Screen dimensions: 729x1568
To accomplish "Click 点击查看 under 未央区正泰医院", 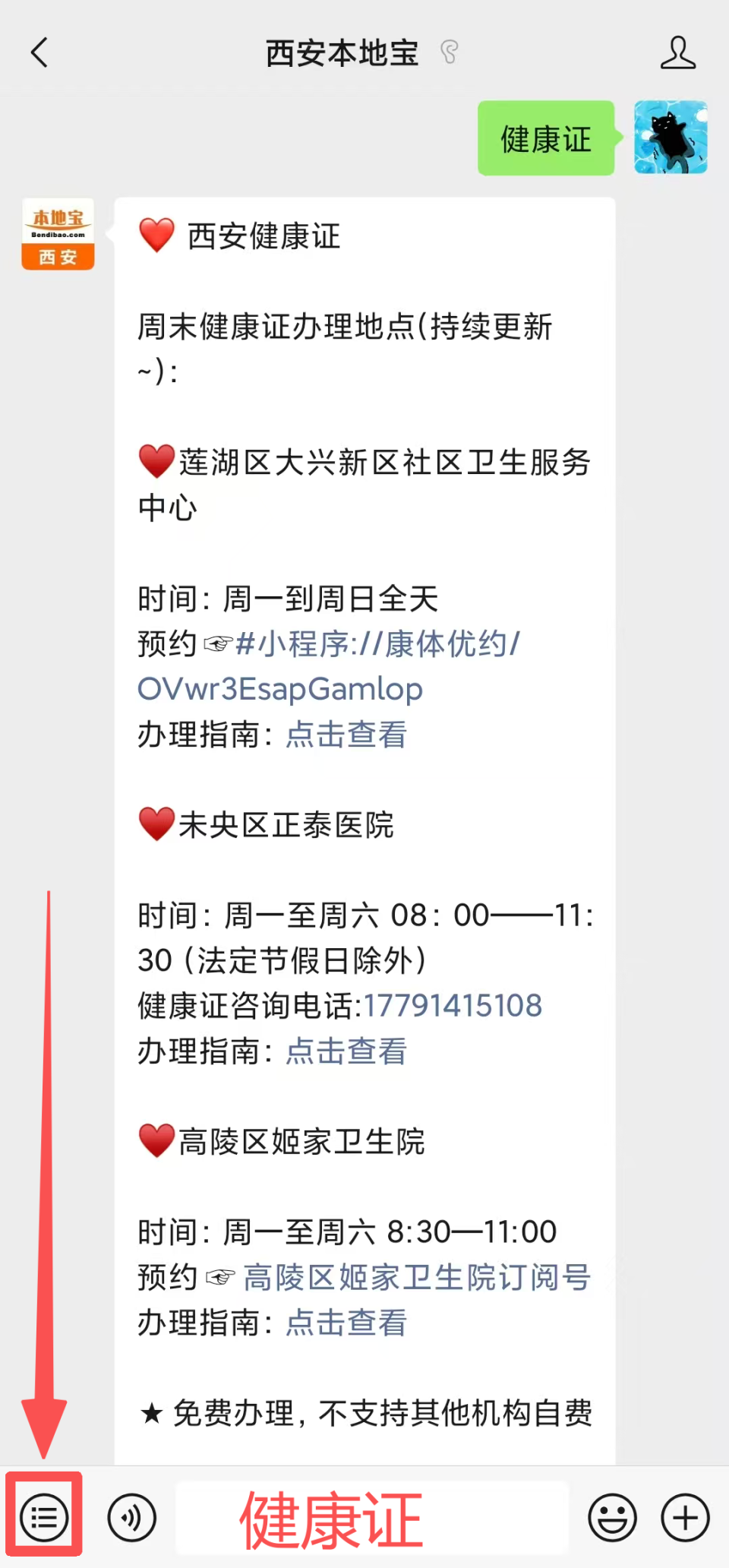I will click(346, 1051).
